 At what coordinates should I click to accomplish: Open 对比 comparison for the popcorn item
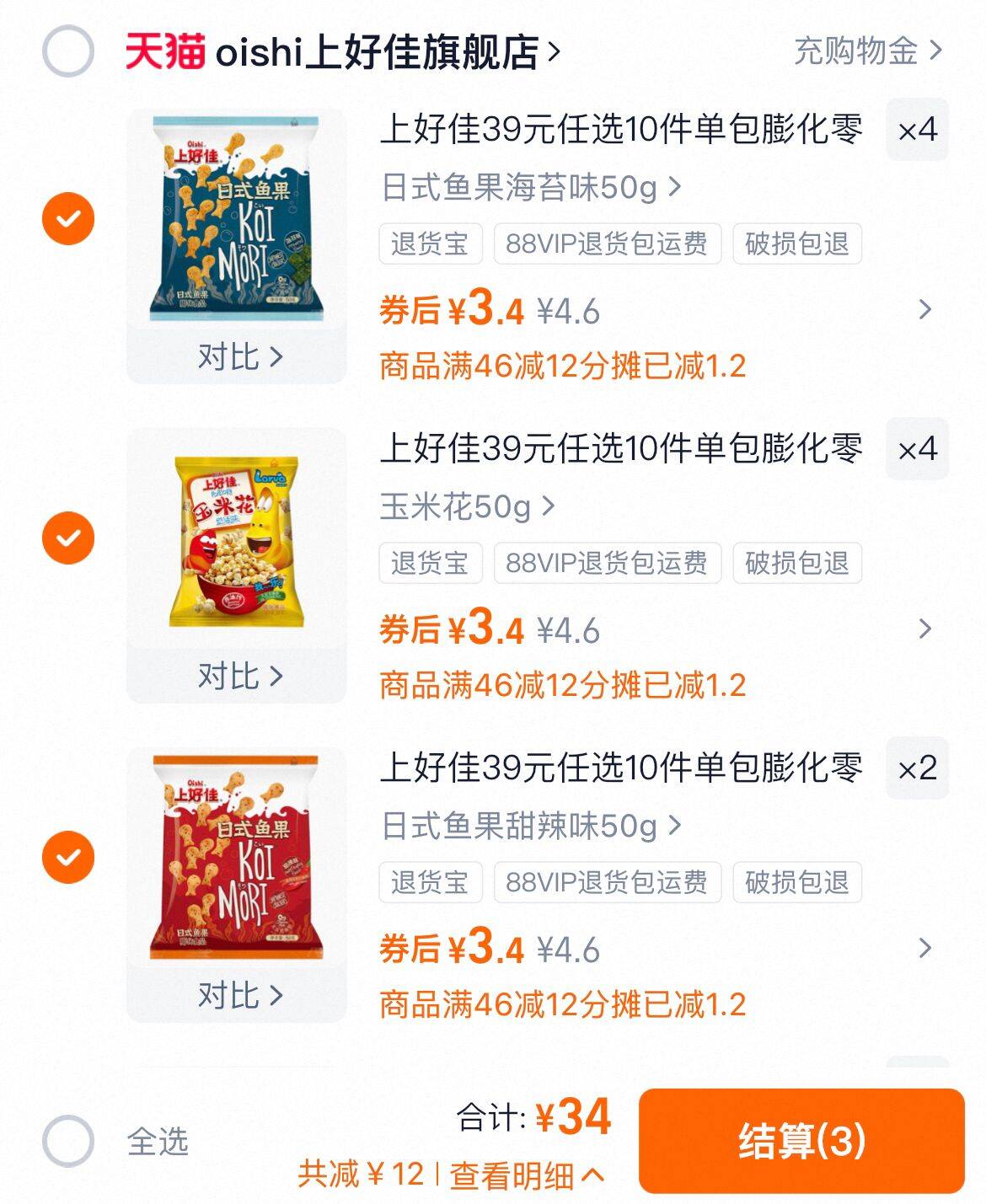pos(239,675)
